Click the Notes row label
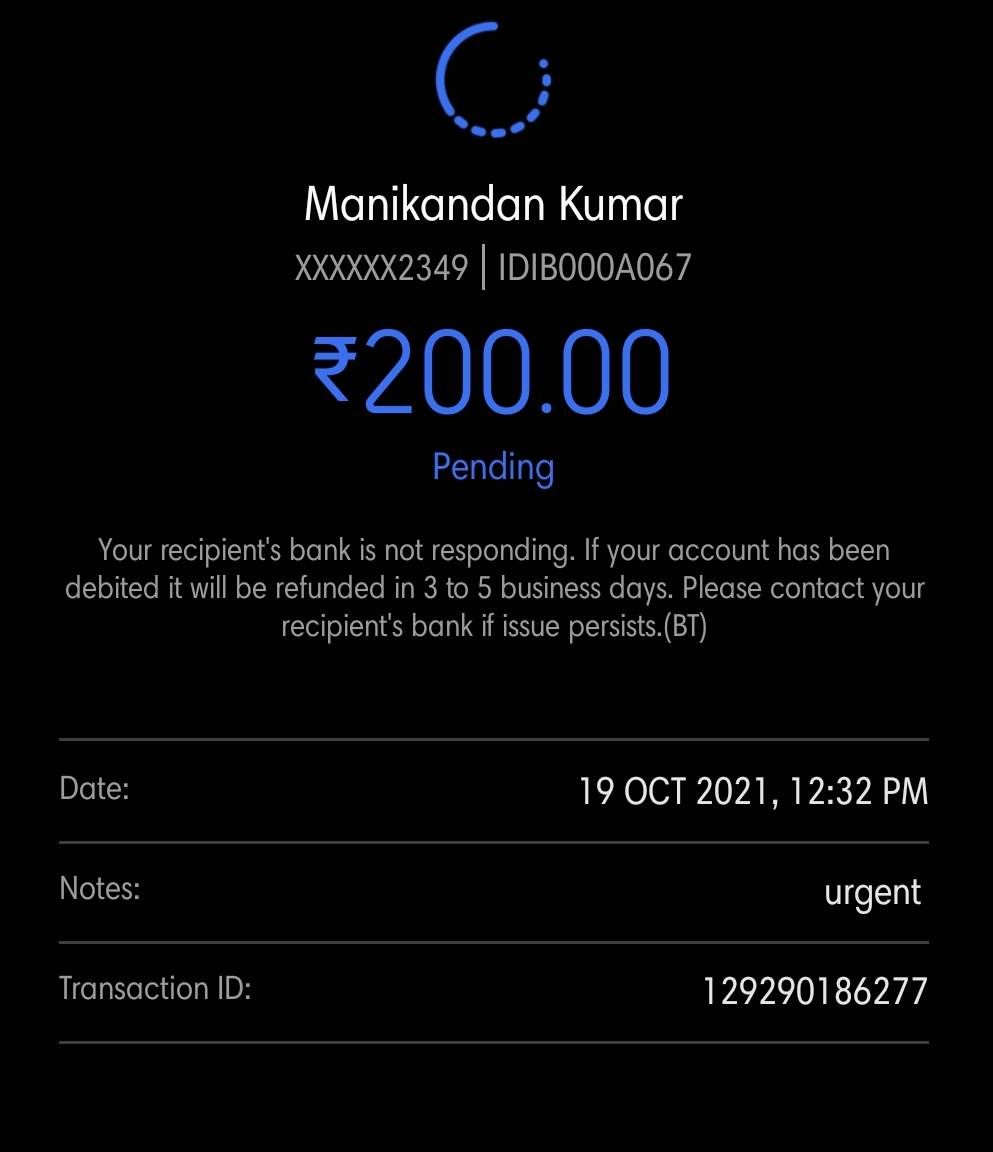Viewport: 993px width, 1152px height. coord(97,888)
